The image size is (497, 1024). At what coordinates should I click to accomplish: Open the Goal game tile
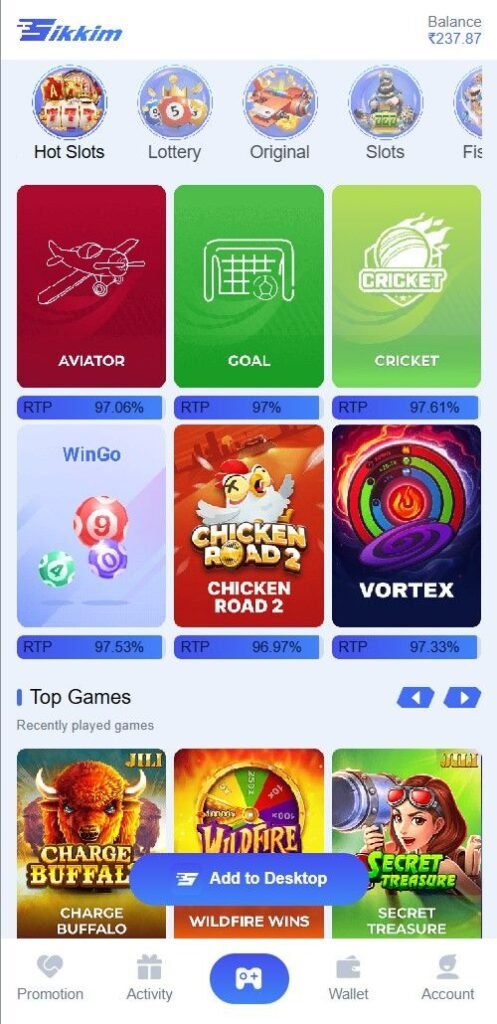pos(249,286)
